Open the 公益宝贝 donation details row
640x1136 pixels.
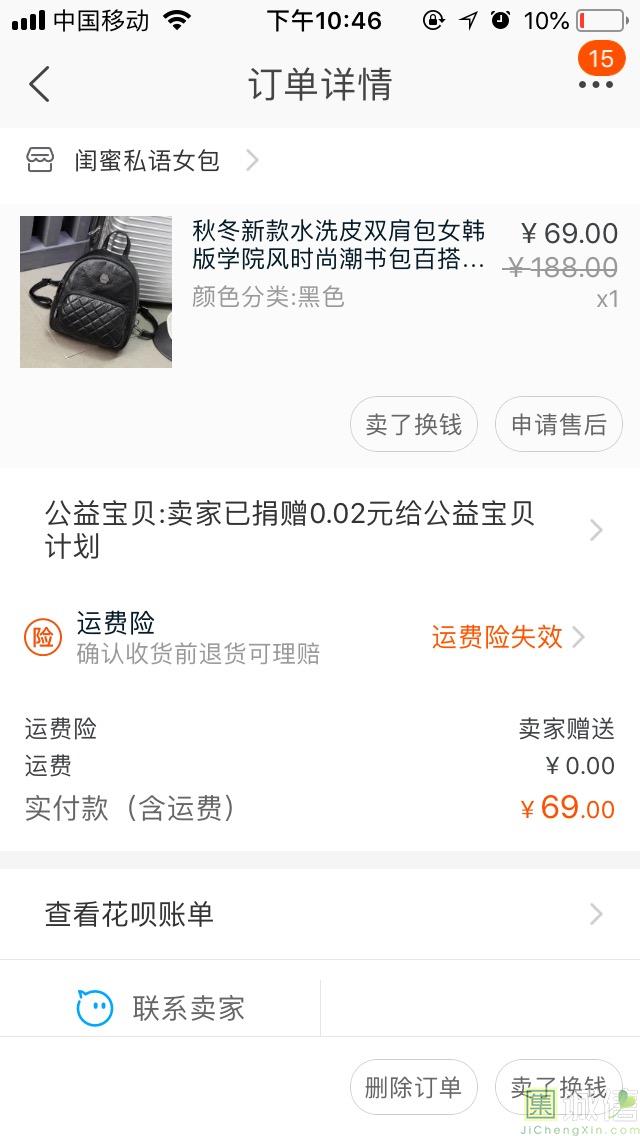(320, 530)
